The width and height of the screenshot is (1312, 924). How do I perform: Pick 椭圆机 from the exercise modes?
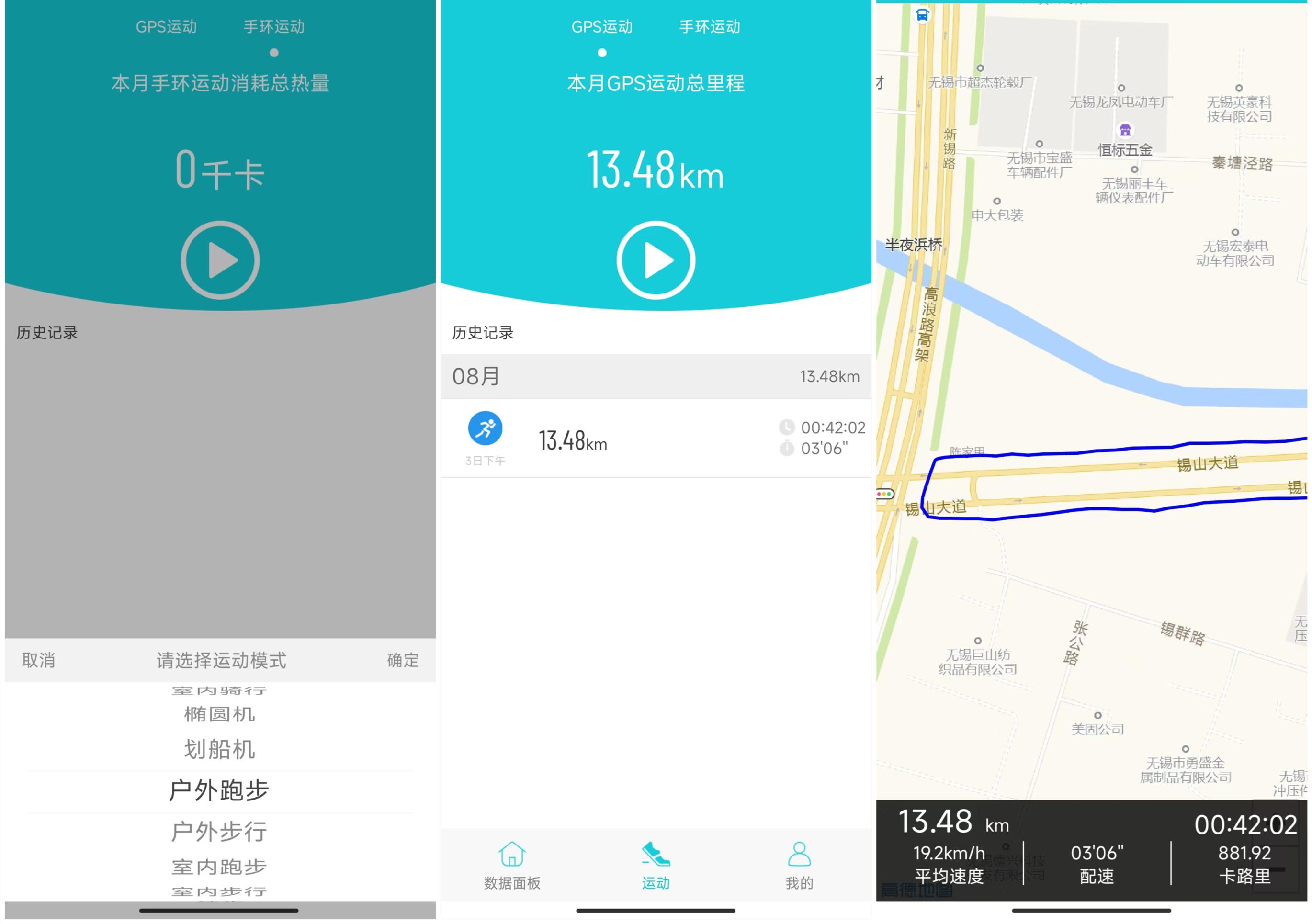(x=219, y=715)
